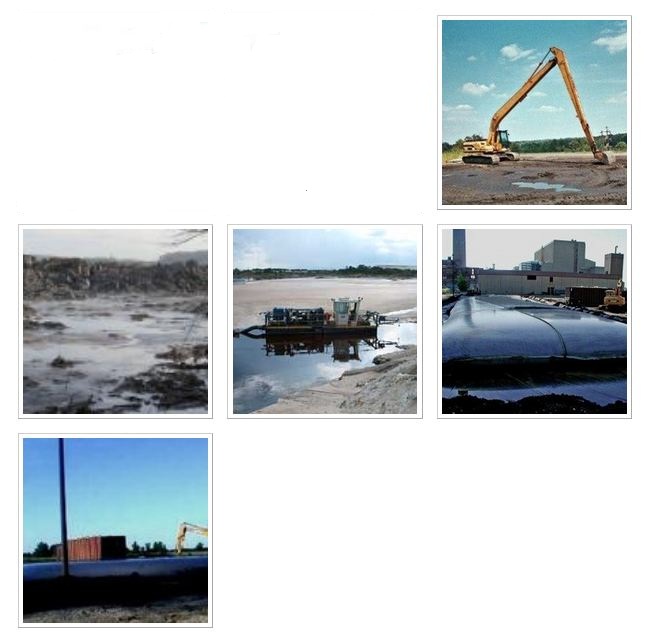This screenshot has height=643, width=648.
Task: Open the red container and pole photo
Action: coord(115,530)
